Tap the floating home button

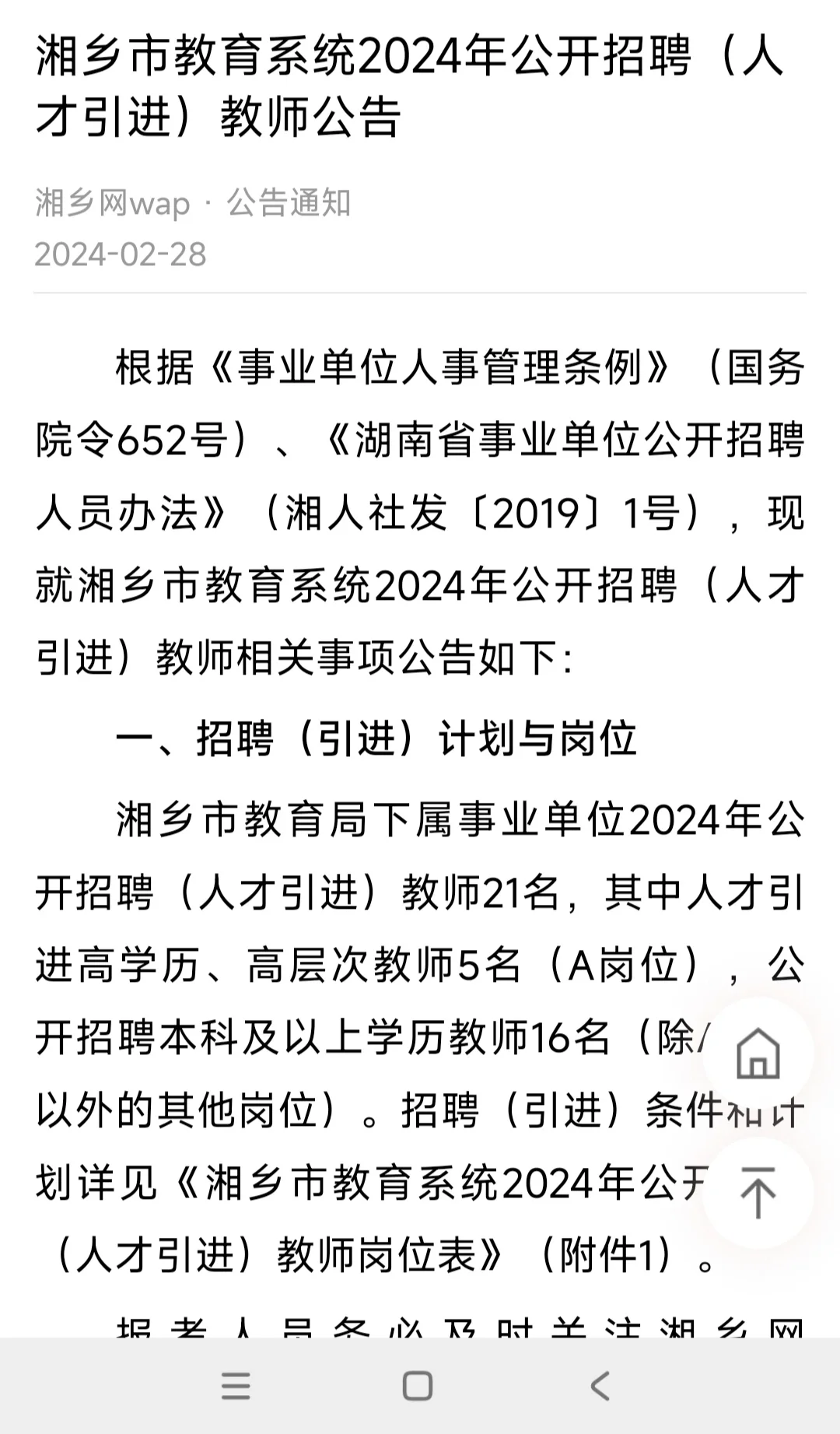point(758,1054)
